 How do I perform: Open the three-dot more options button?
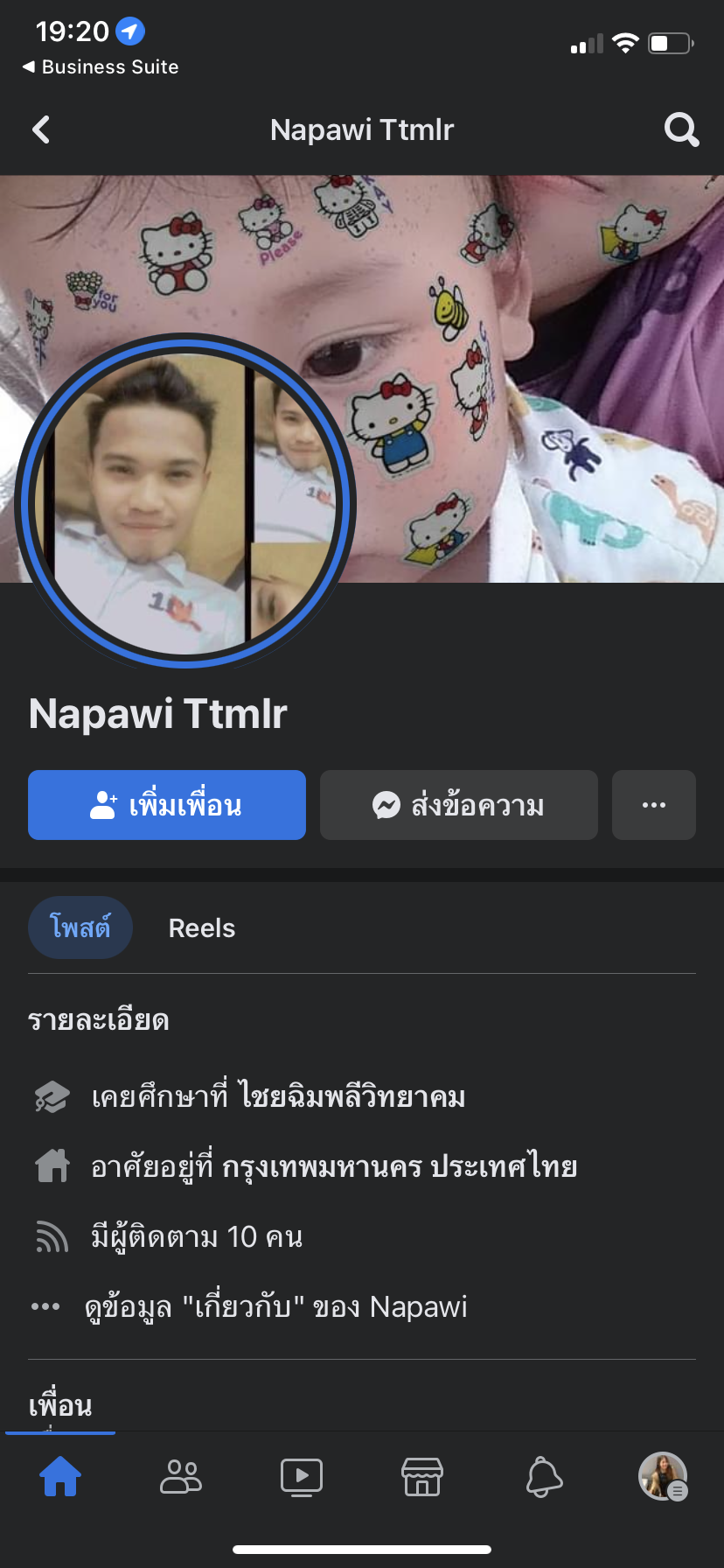tap(653, 805)
